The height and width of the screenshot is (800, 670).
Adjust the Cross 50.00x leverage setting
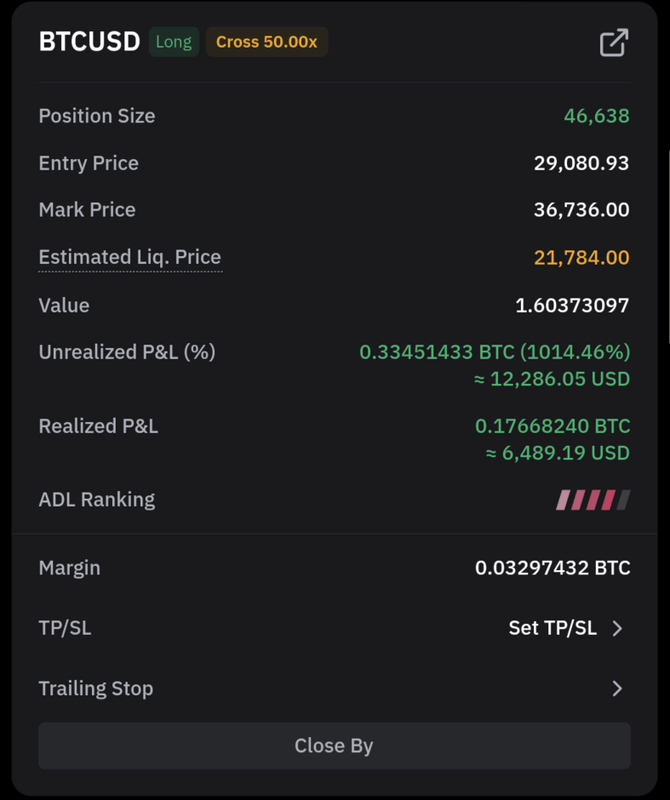coord(266,43)
